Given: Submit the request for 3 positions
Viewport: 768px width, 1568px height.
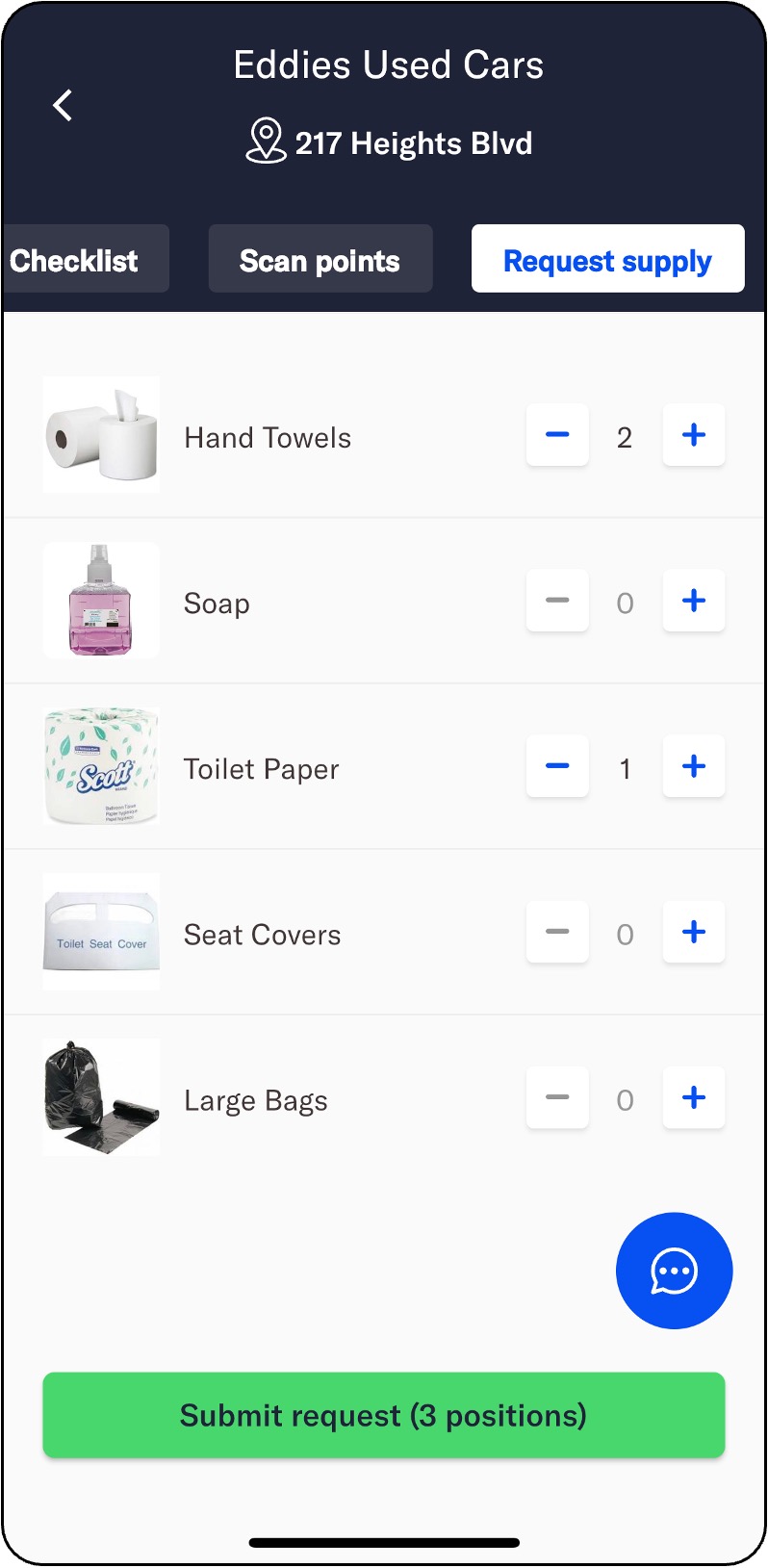Looking at the screenshot, I should (x=383, y=1415).
